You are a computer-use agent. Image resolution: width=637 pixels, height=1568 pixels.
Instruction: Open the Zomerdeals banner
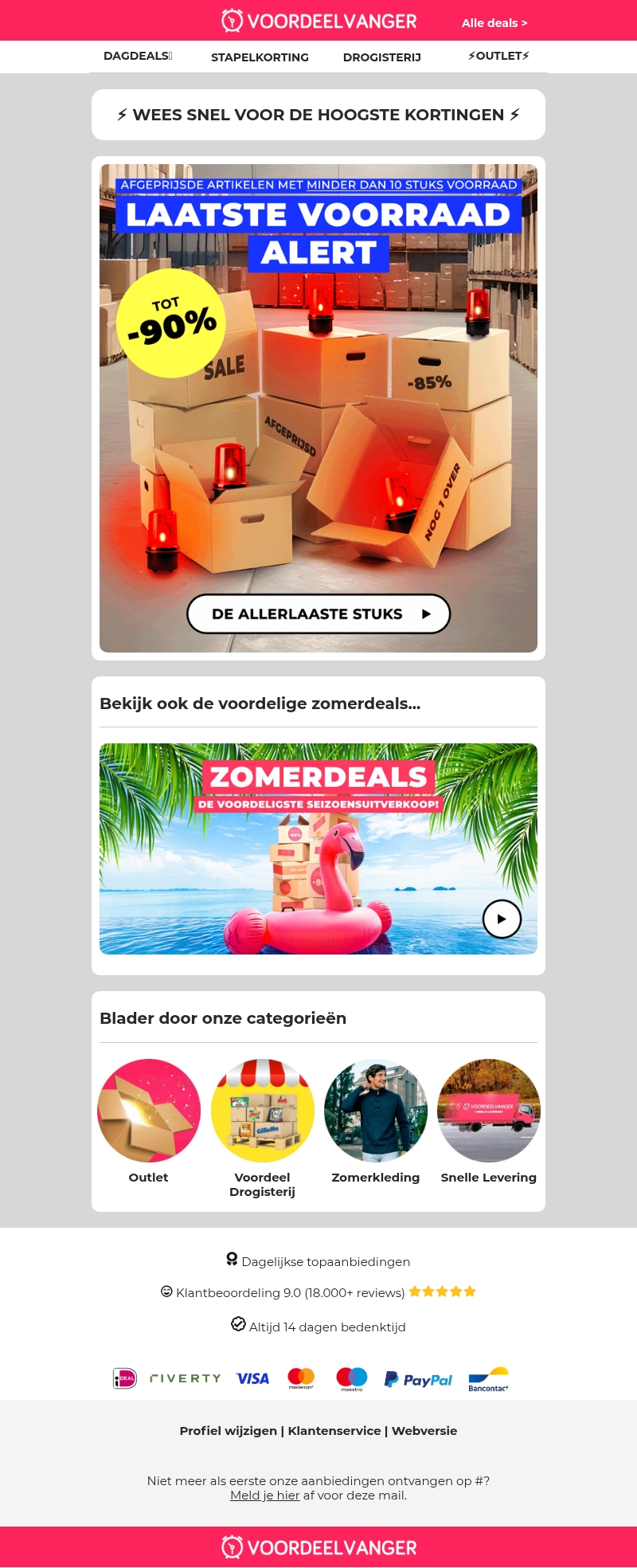pyautogui.click(x=318, y=849)
